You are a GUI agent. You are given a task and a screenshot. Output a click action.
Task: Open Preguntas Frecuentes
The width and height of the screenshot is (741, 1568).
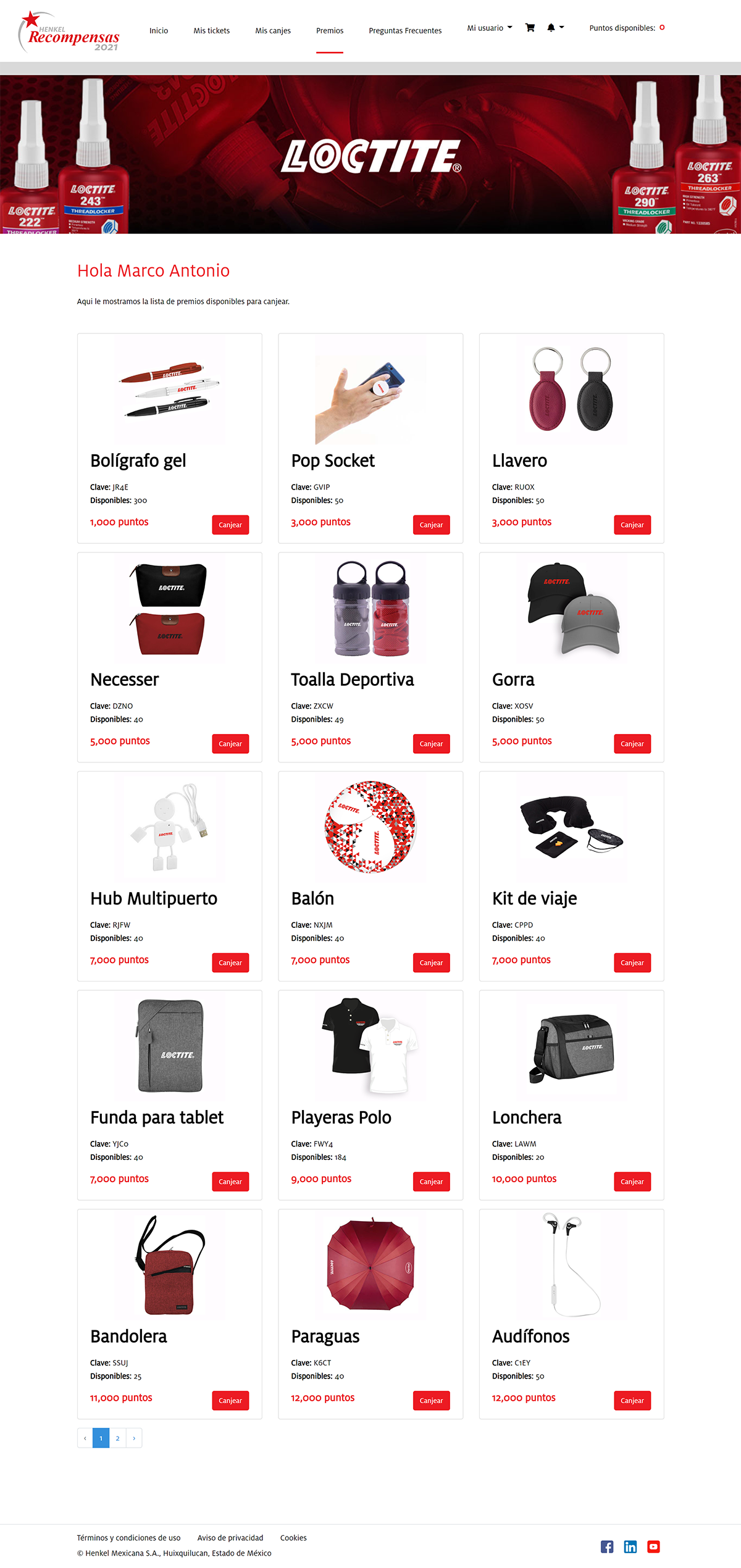(405, 31)
